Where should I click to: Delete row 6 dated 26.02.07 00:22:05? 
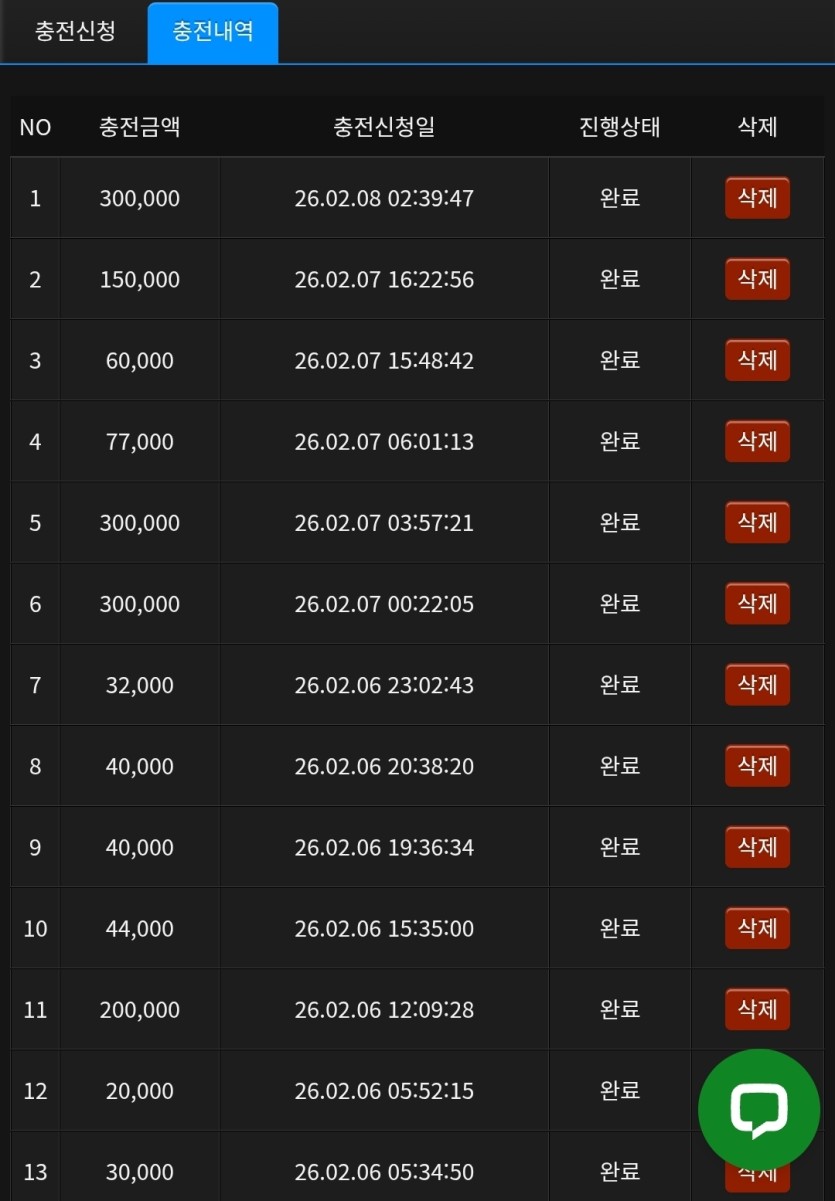click(757, 603)
